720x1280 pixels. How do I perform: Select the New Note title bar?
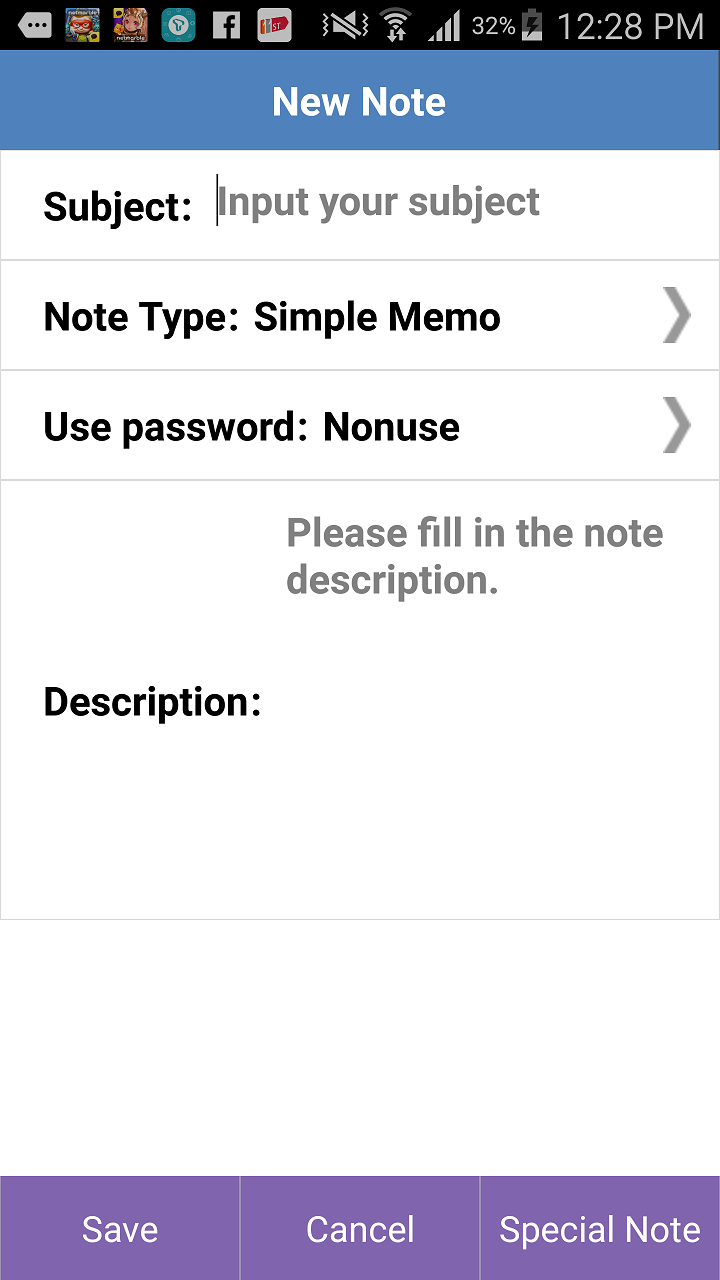click(360, 100)
